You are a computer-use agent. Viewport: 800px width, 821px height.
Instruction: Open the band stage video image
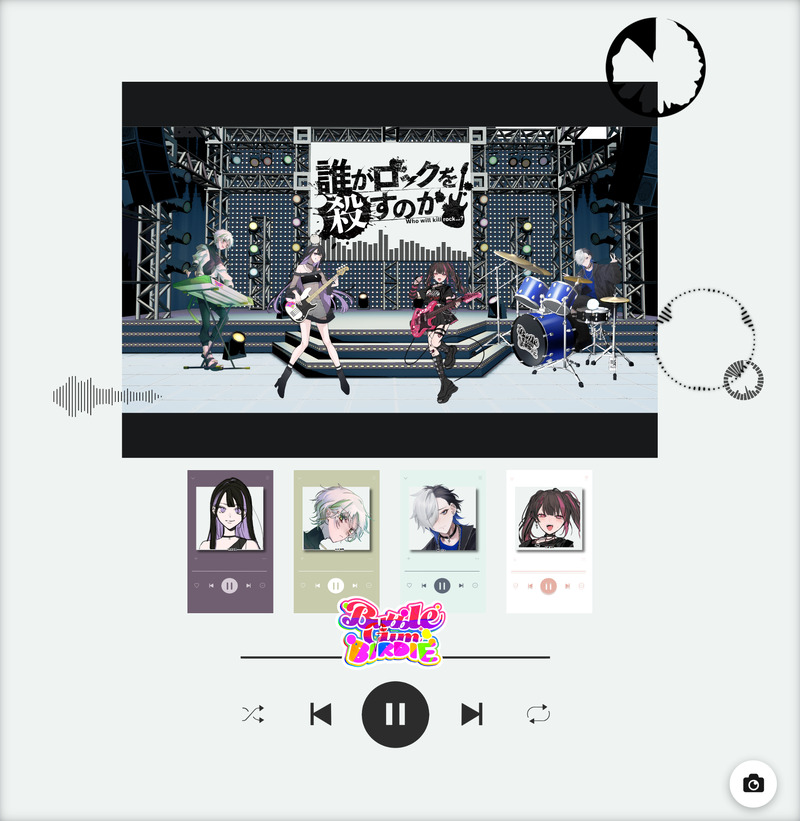click(389, 268)
